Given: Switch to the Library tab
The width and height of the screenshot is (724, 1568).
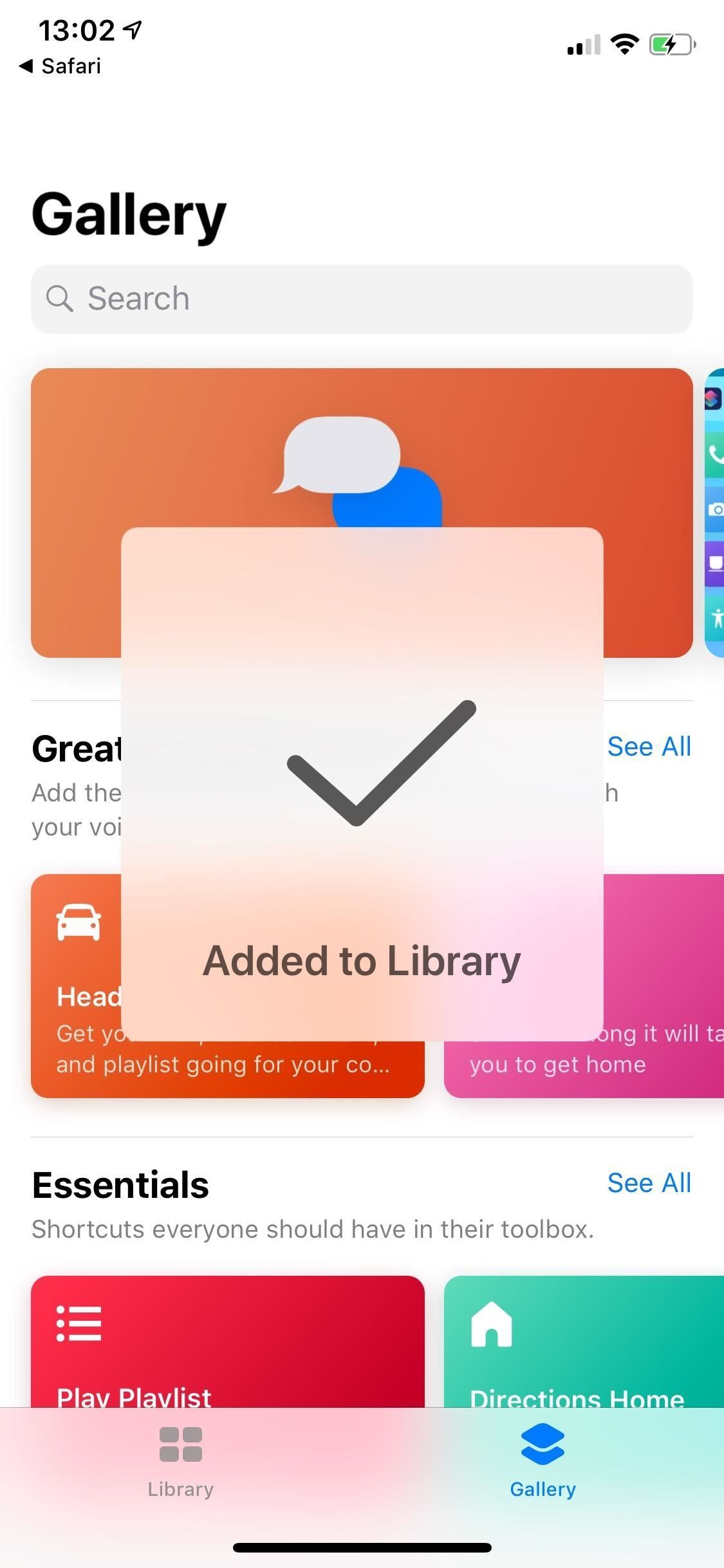Looking at the screenshot, I should [180, 1462].
